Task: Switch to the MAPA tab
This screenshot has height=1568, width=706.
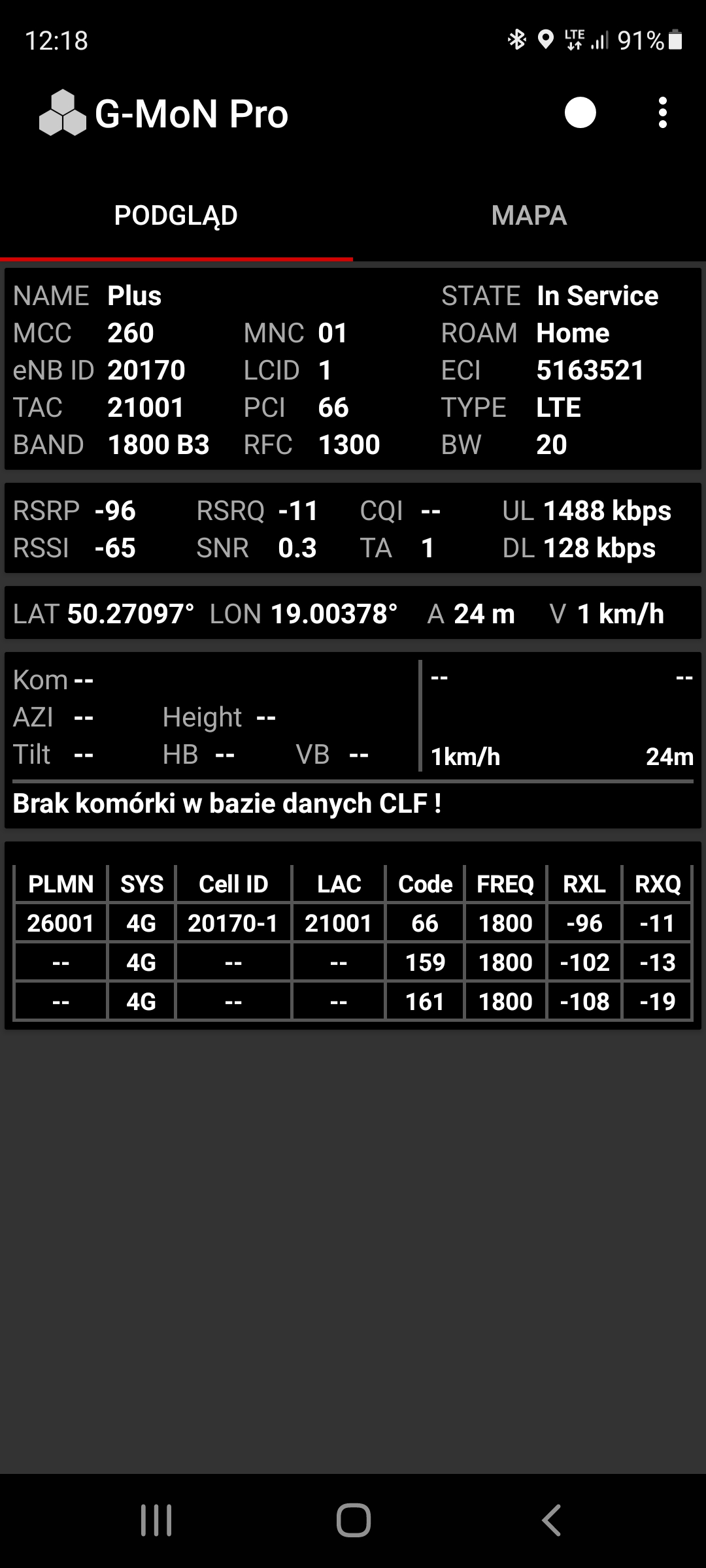Action: click(x=529, y=216)
